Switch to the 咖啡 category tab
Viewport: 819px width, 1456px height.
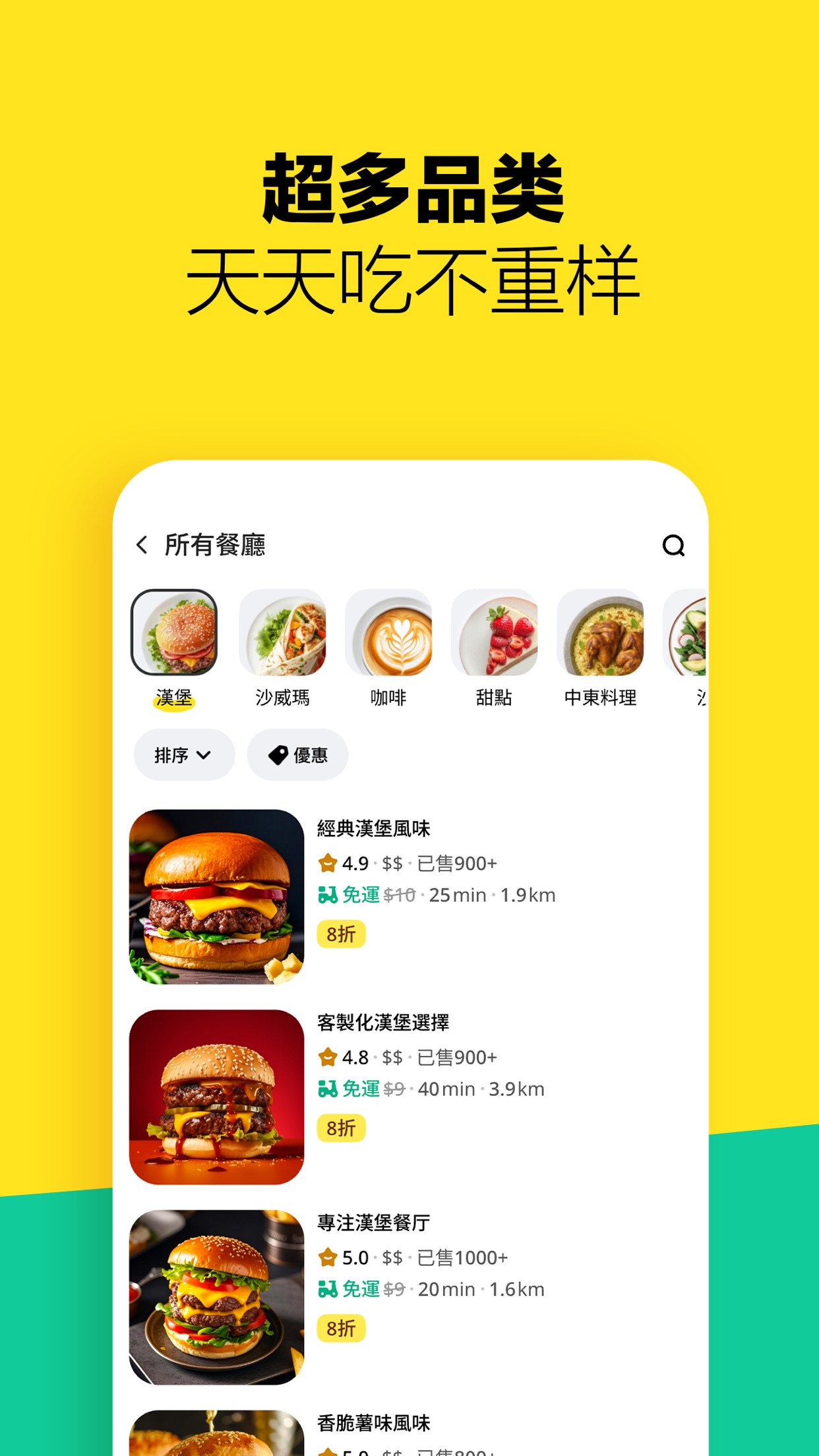pos(388,632)
